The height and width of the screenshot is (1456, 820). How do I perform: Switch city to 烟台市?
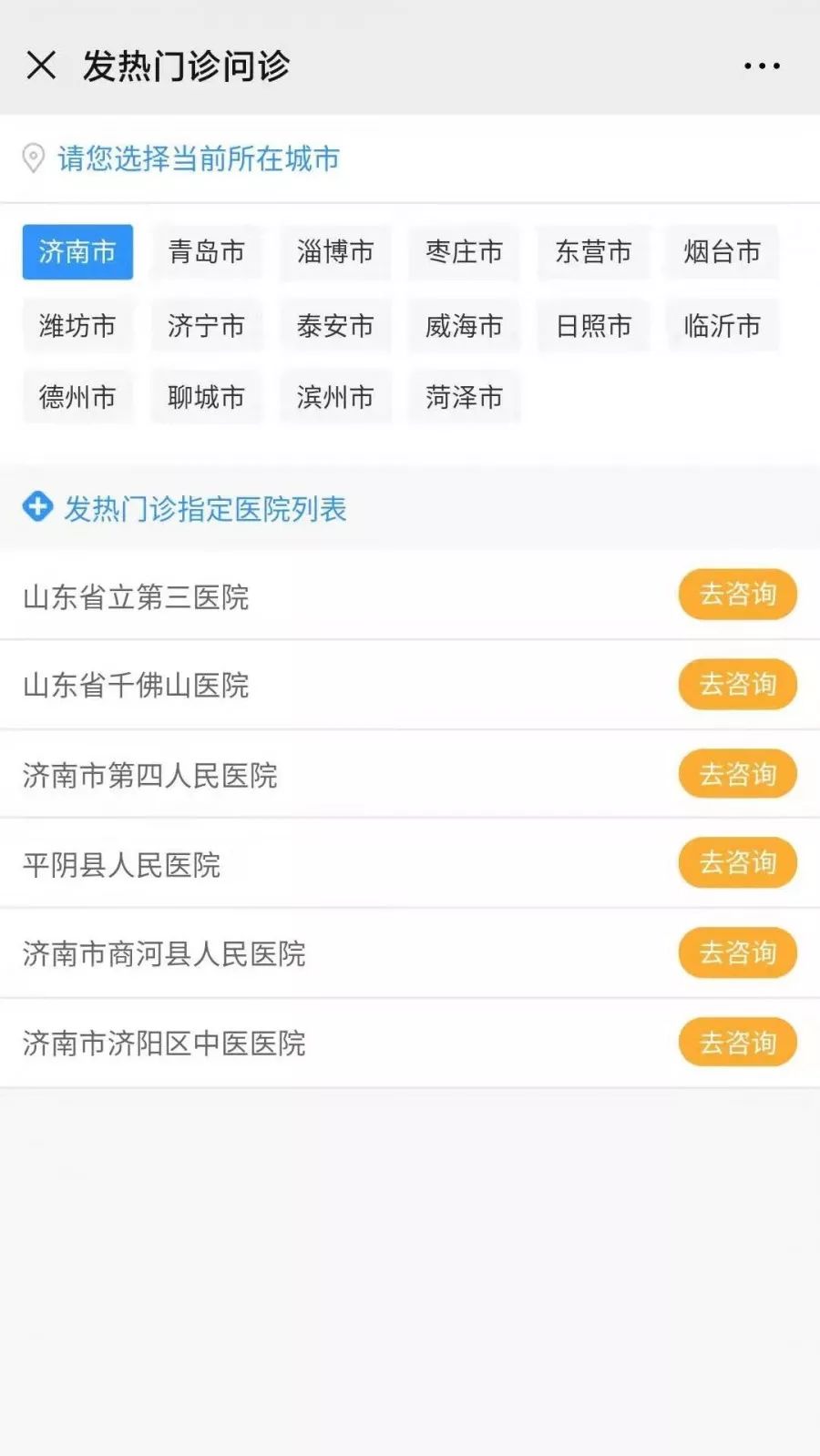tap(723, 251)
